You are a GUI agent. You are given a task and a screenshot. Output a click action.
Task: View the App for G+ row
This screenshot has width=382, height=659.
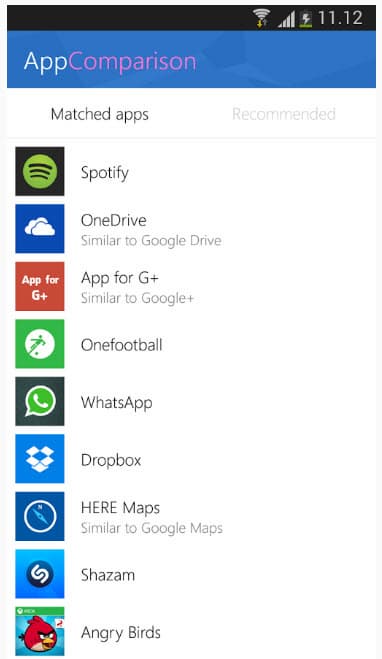coord(191,287)
